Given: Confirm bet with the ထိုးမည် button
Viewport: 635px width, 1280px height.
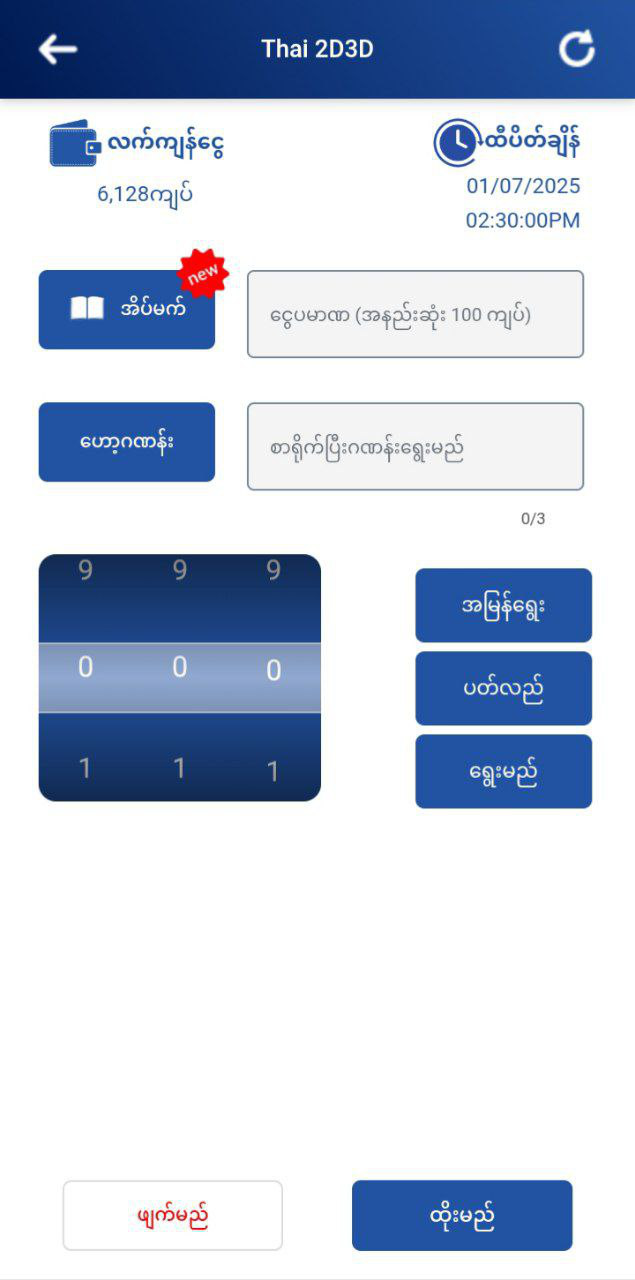Looking at the screenshot, I should [x=462, y=1215].
